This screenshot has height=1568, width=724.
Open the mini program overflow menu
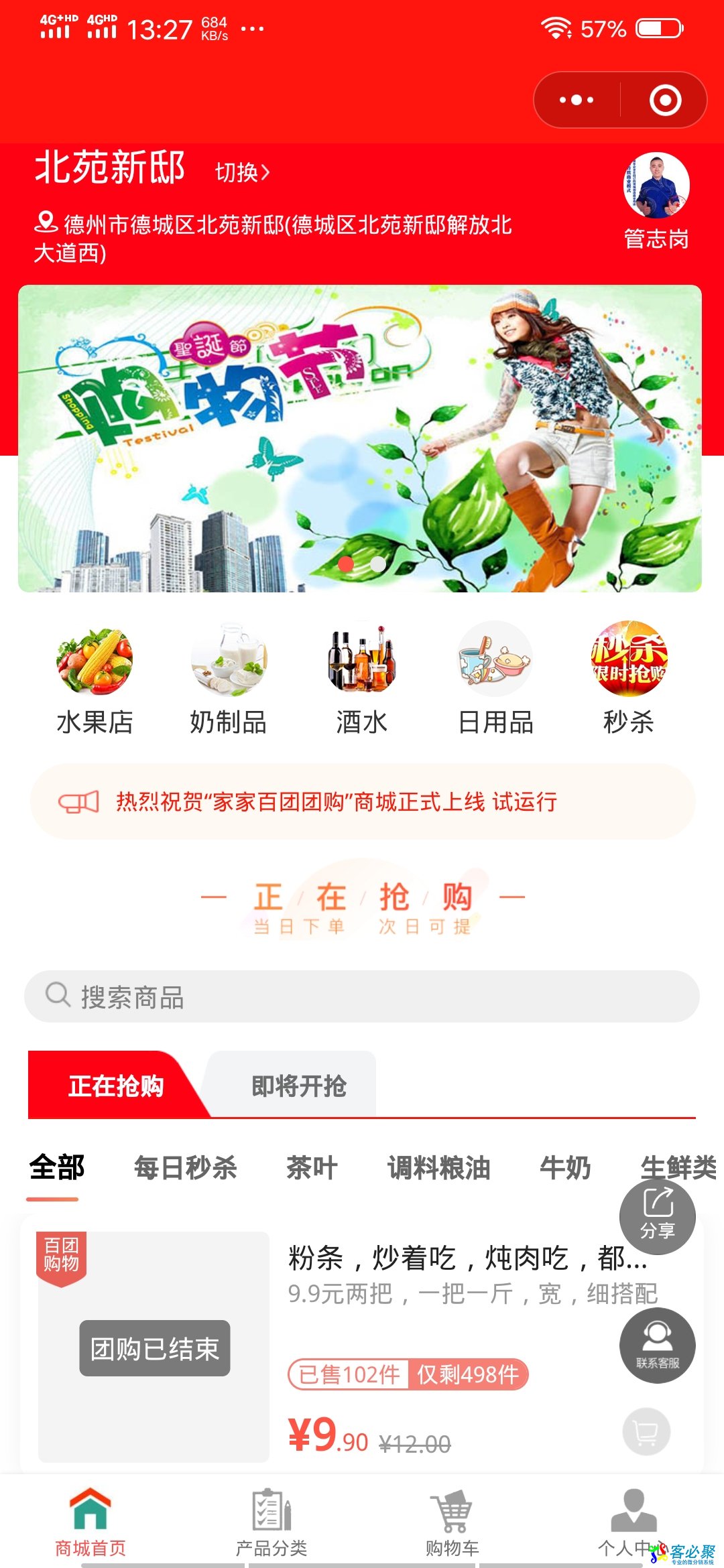(577, 101)
